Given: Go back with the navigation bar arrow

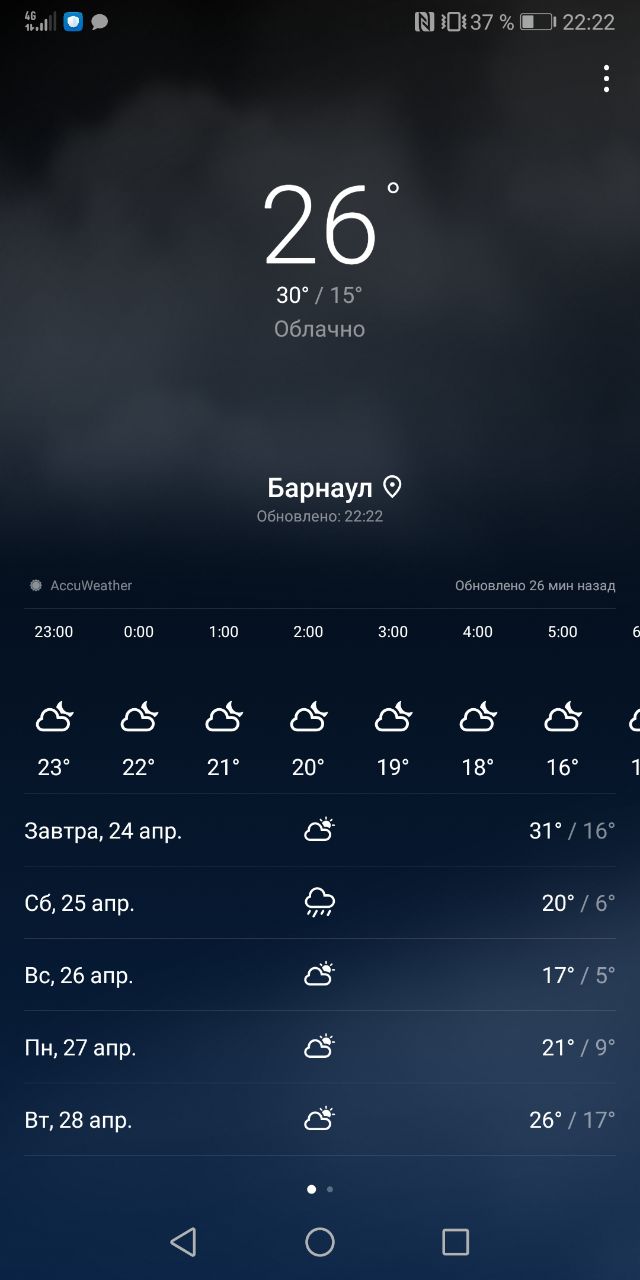Looking at the screenshot, I should click(x=183, y=1242).
